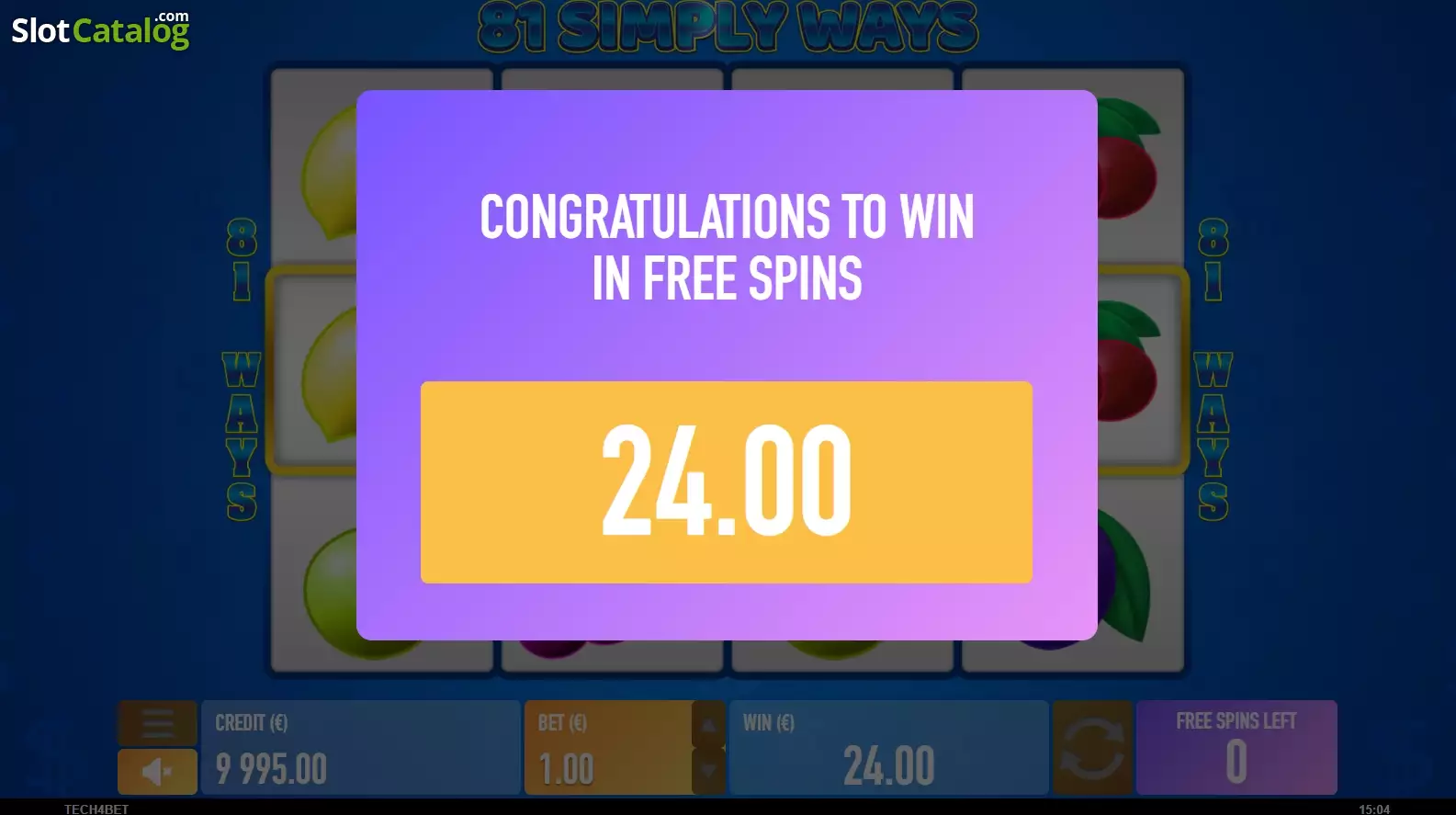The image size is (1456, 815).
Task: Tap the spin button
Action: (1092, 748)
